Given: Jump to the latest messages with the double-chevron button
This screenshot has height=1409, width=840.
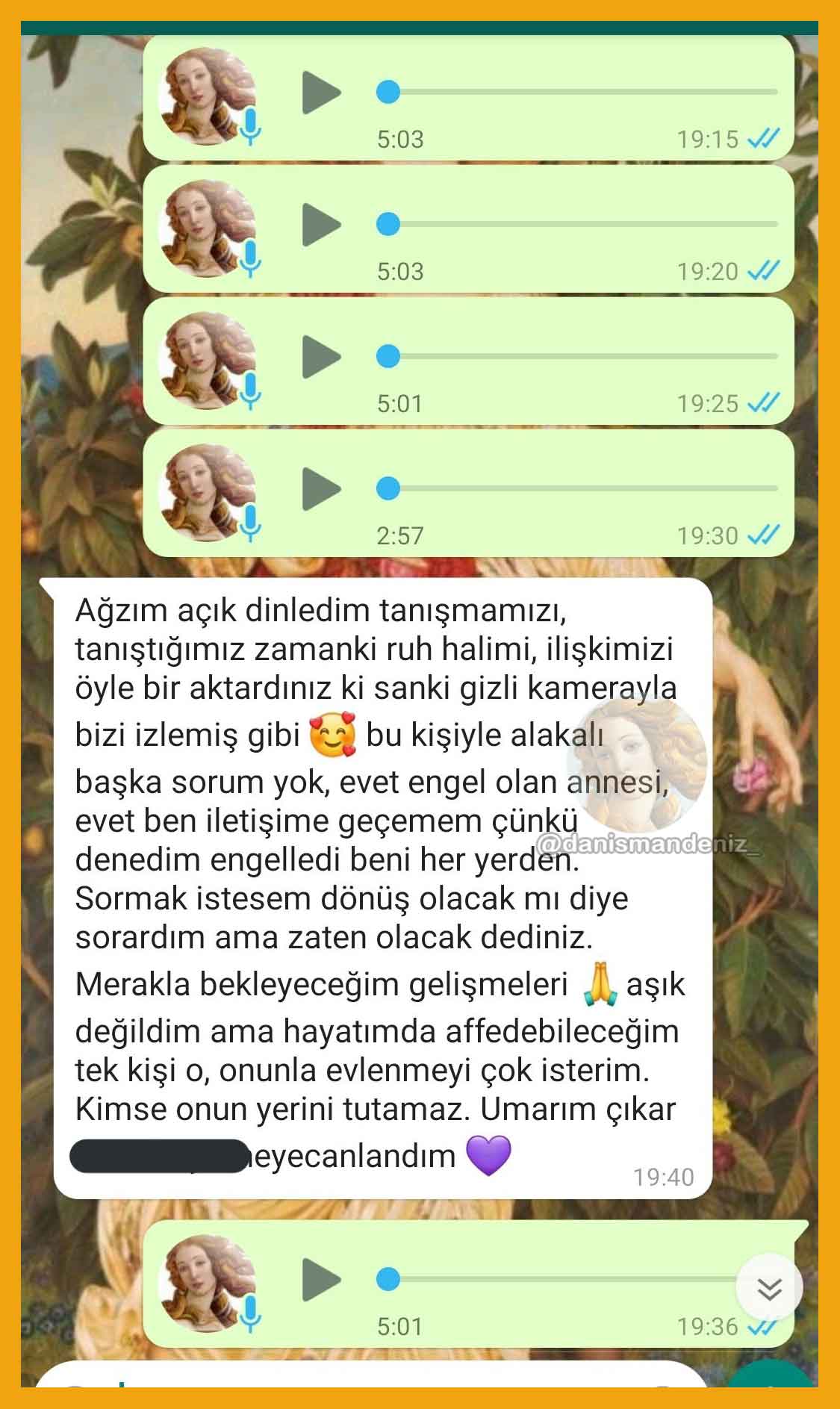Looking at the screenshot, I should click(769, 1288).
